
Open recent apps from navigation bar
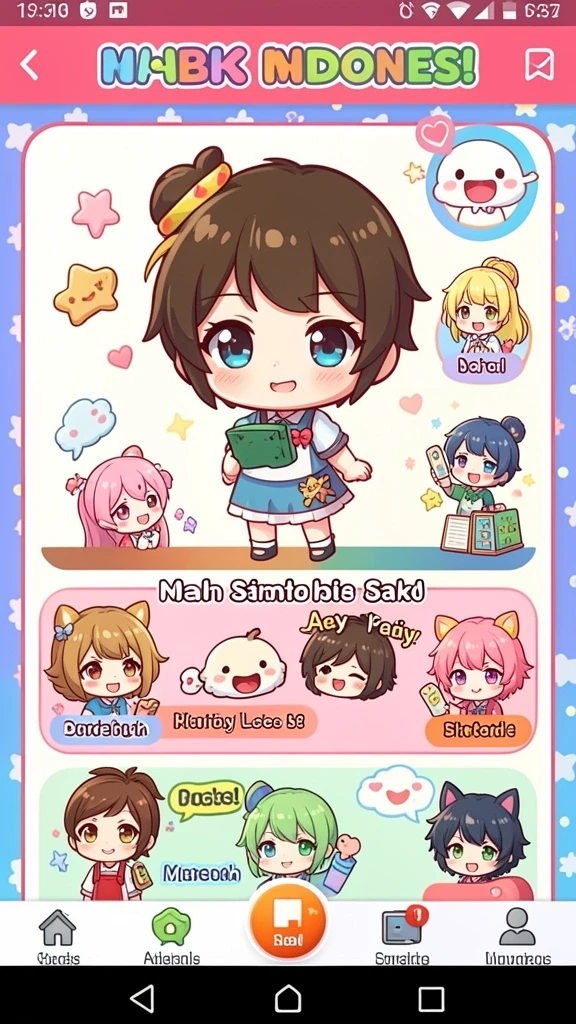coord(431,999)
